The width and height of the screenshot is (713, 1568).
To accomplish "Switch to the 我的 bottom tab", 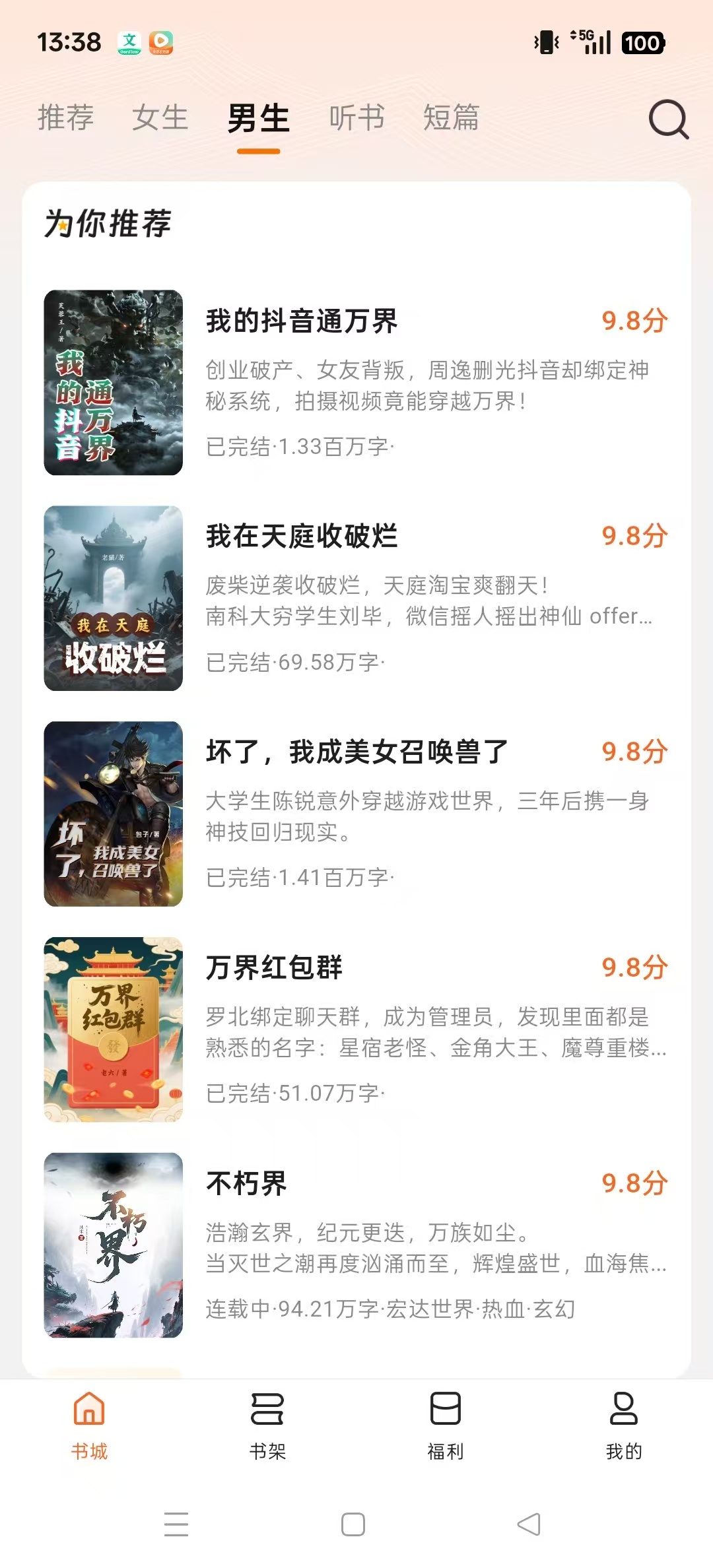I will pos(624,1424).
